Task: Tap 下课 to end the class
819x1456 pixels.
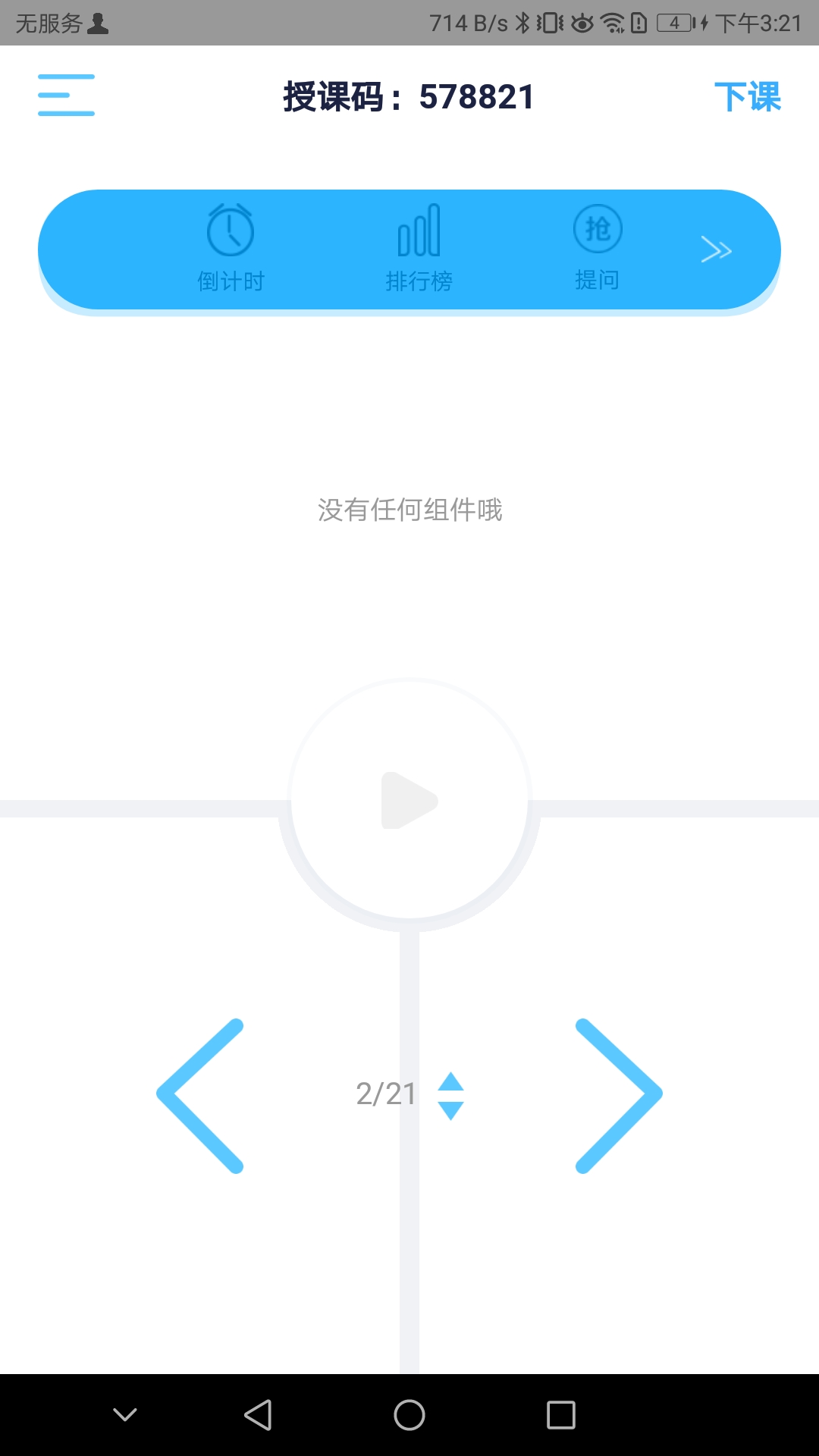Action: point(747,97)
